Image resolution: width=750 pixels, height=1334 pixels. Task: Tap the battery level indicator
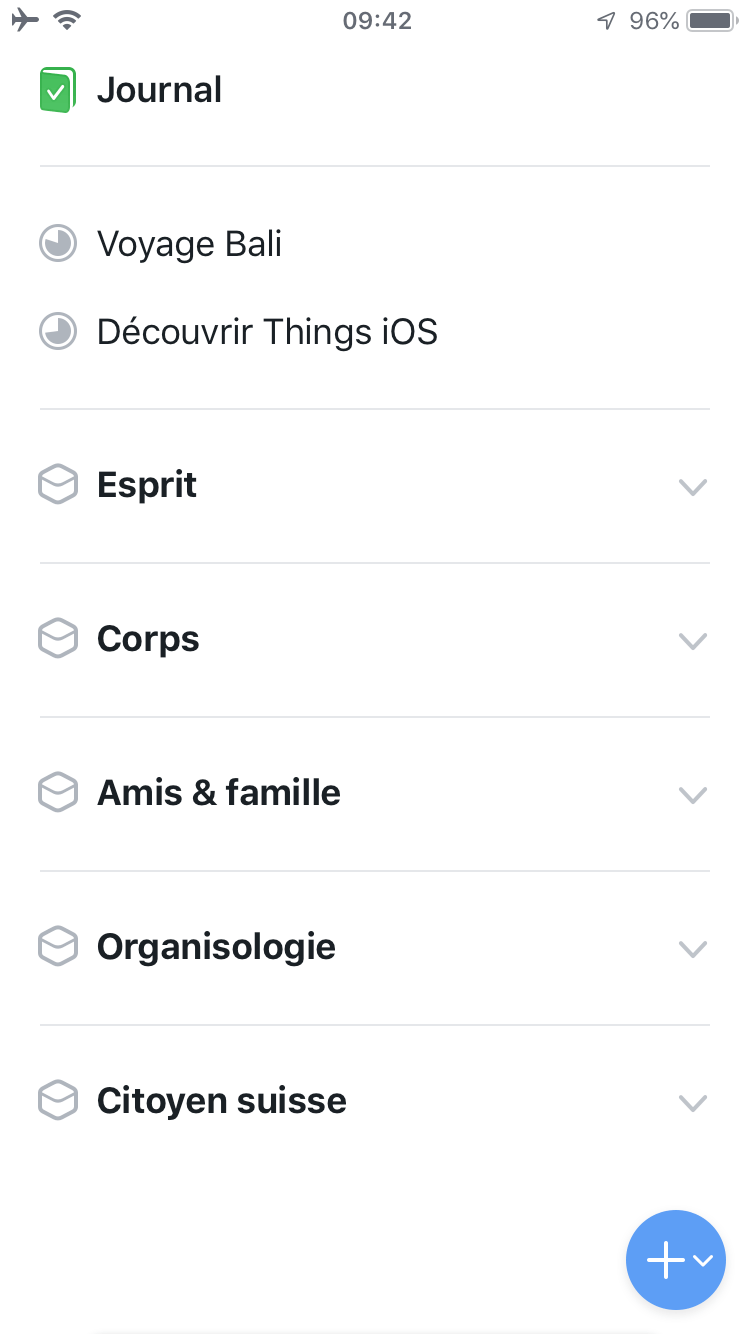pyautogui.click(x=711, y=20)
